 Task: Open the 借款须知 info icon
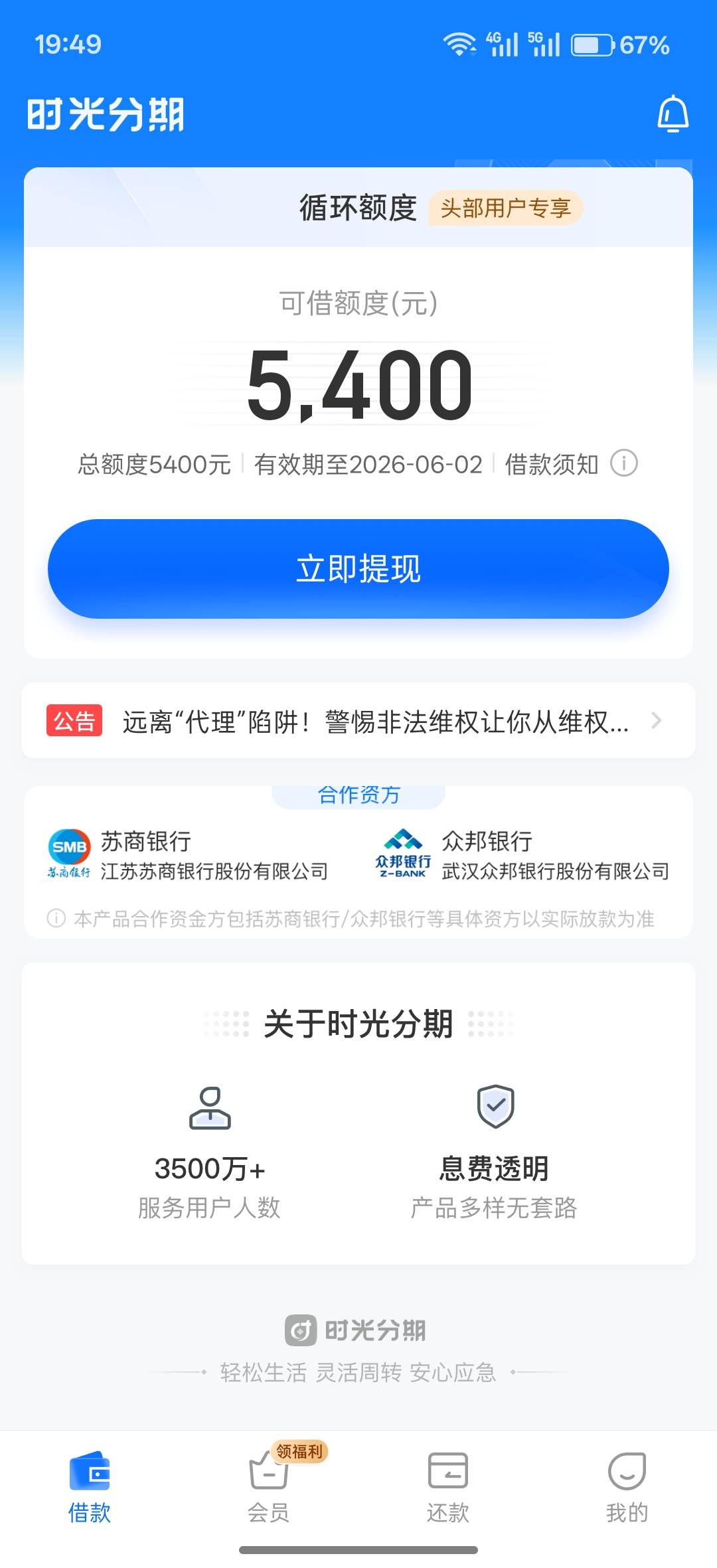click(x=624, y=463)
